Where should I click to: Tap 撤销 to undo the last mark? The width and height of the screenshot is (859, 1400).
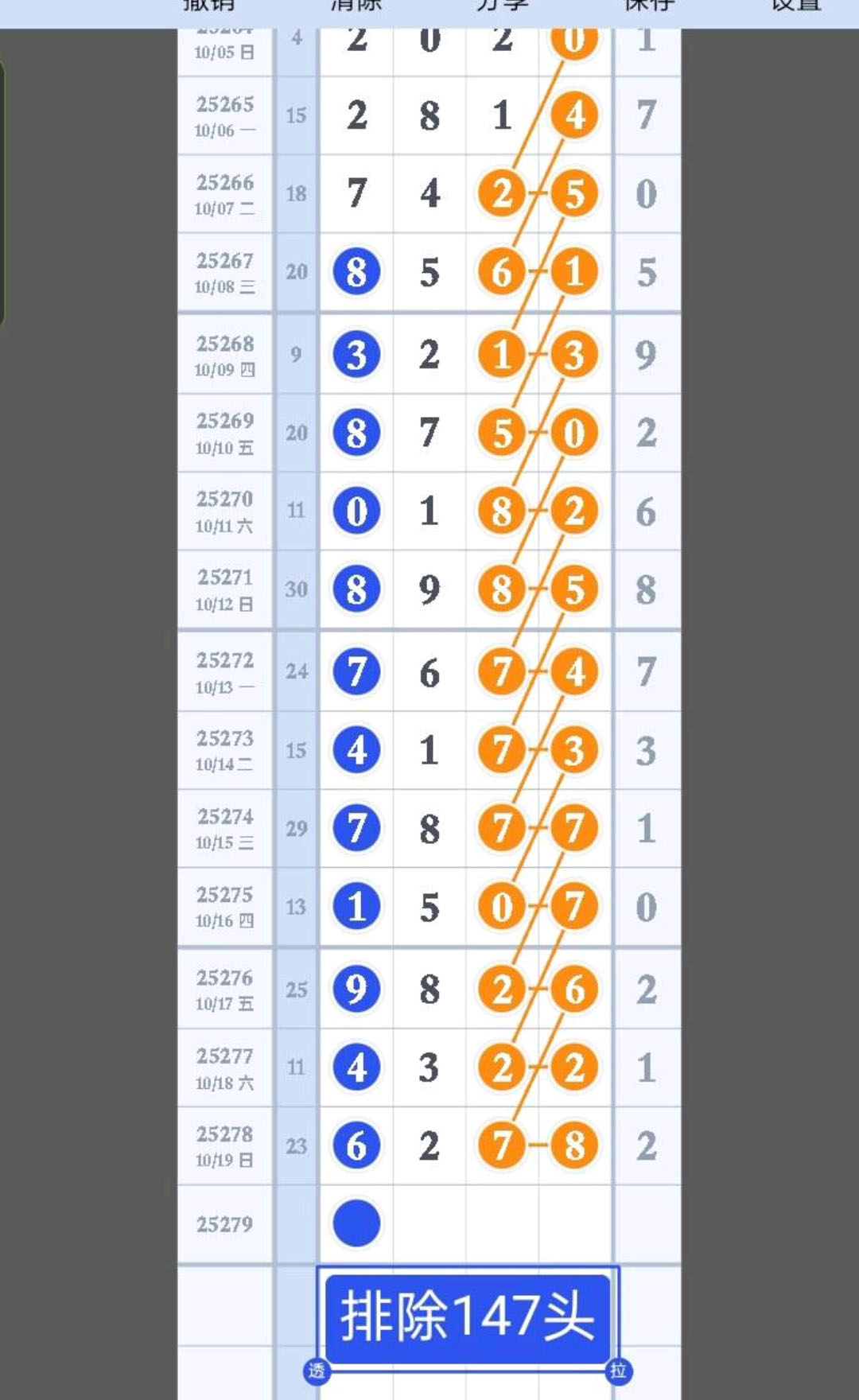(x=208, y=6)
